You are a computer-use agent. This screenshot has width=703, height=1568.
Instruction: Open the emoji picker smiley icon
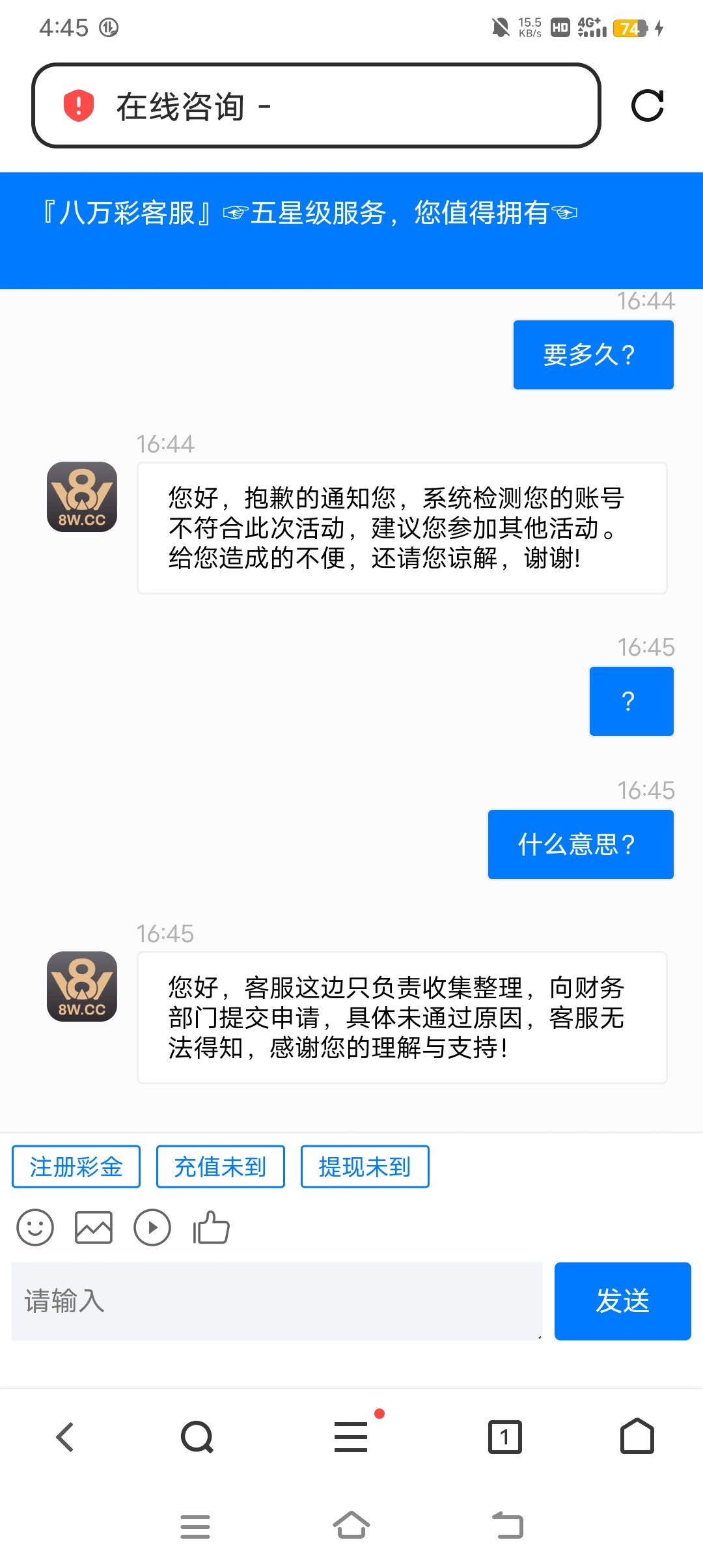(35, 1227)
